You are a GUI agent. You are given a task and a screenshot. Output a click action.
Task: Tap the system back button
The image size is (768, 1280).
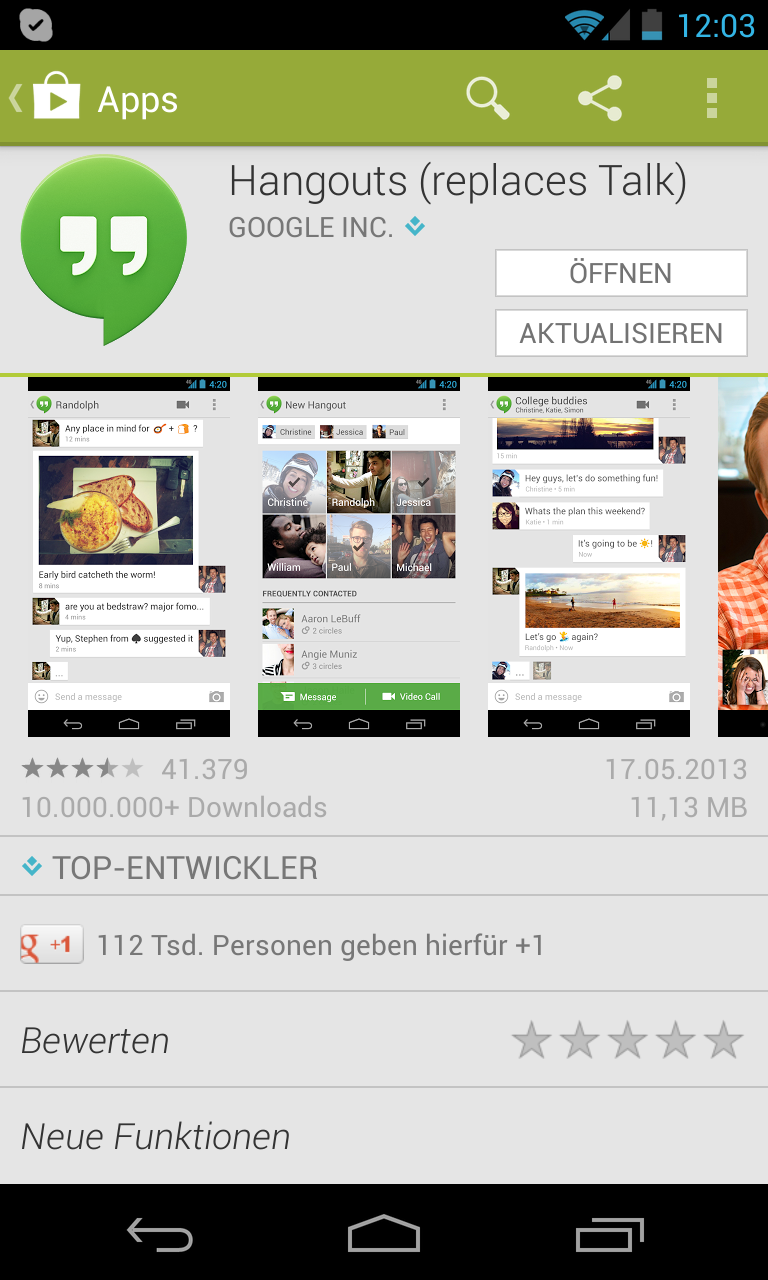point(160,1235)
